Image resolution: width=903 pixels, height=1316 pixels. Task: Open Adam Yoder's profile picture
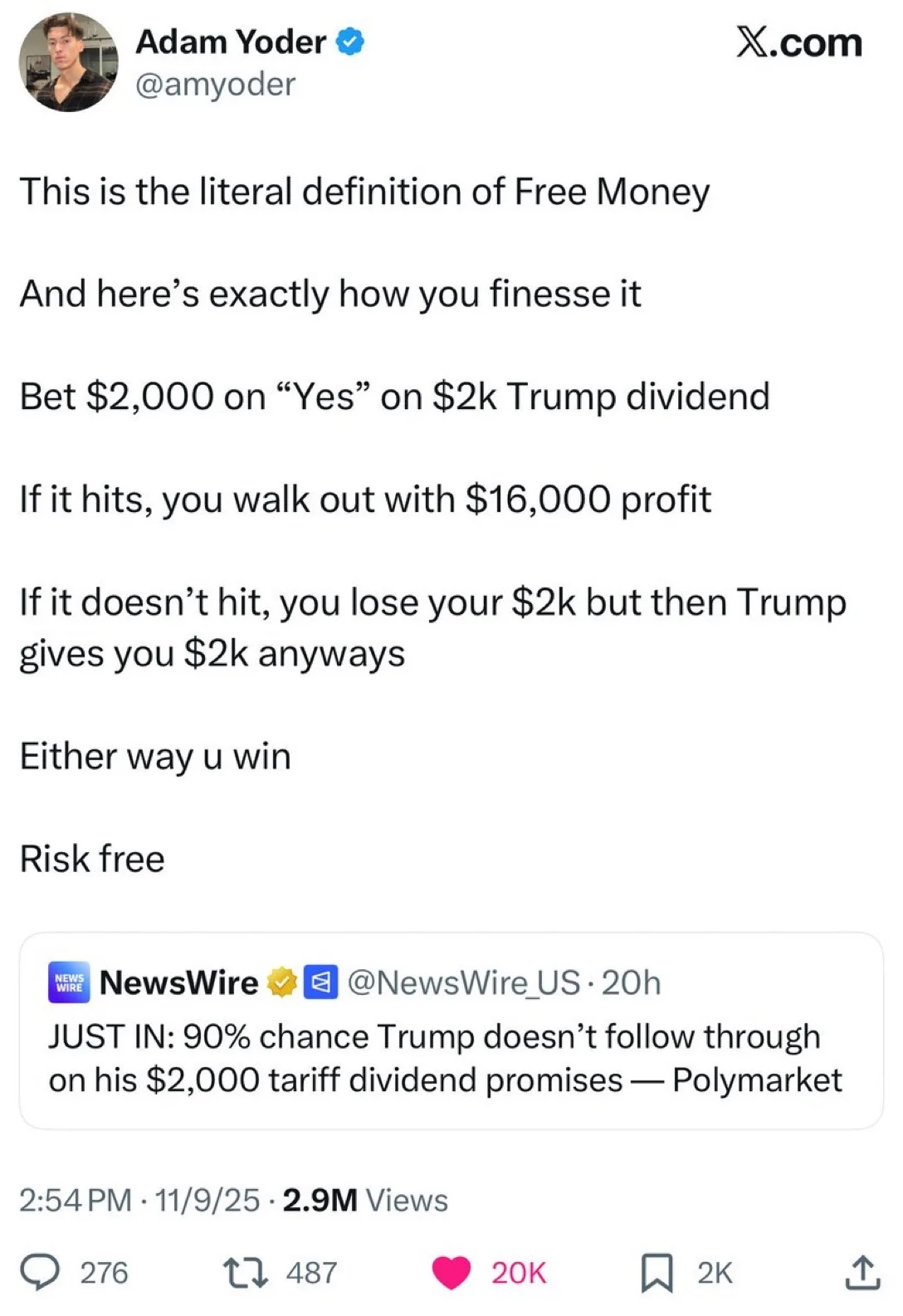68,62
